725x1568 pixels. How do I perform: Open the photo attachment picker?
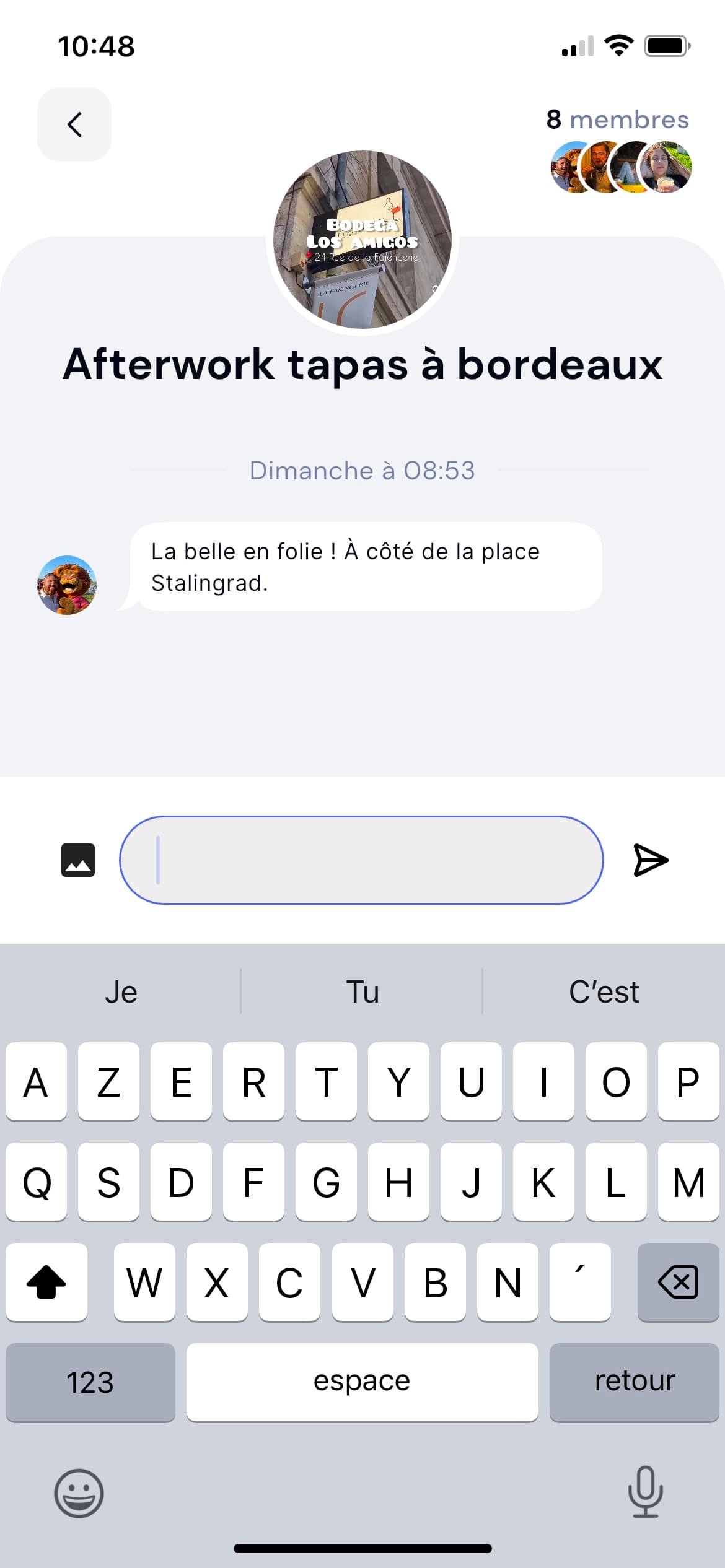pyautogui.click(x=79, y=860)
